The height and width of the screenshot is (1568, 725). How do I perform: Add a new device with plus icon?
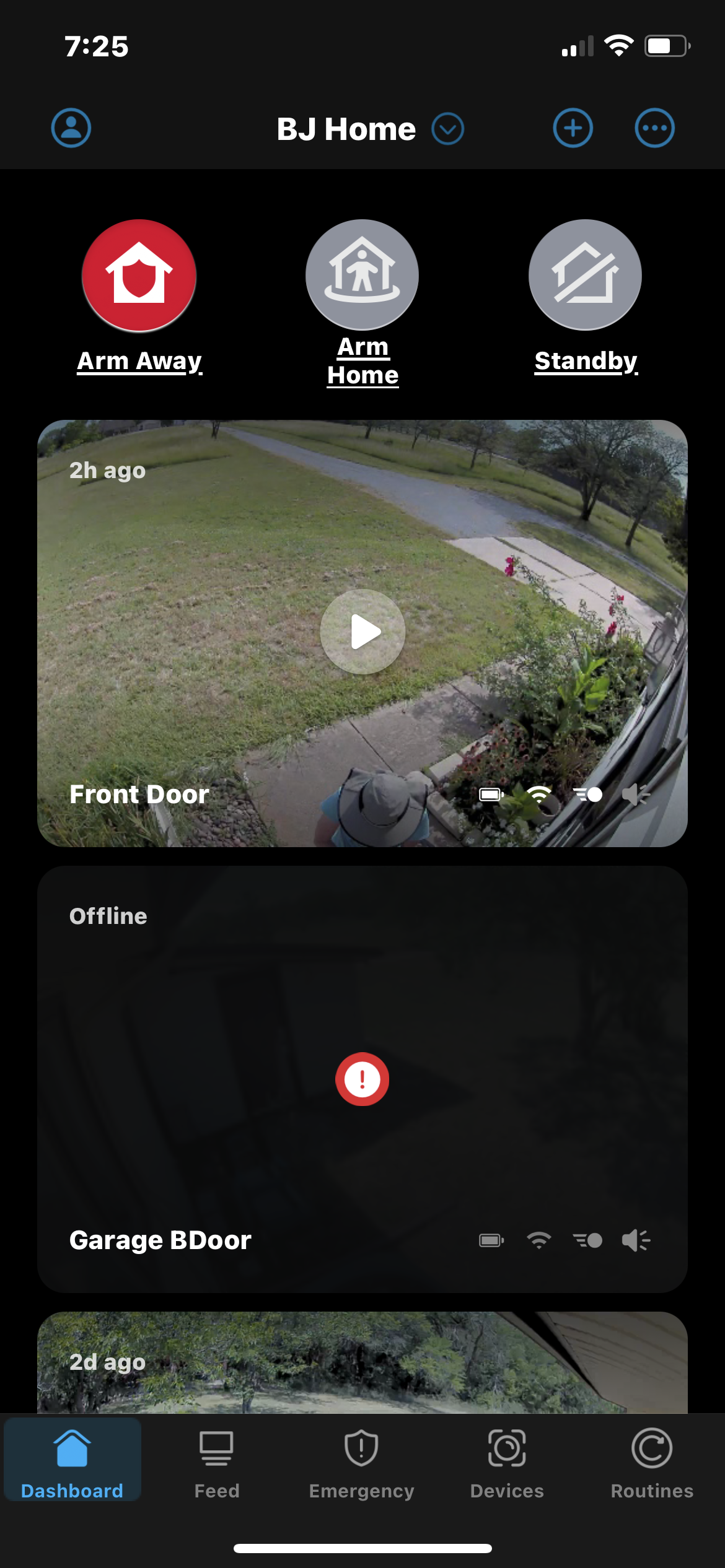click(x=573, y=128)
